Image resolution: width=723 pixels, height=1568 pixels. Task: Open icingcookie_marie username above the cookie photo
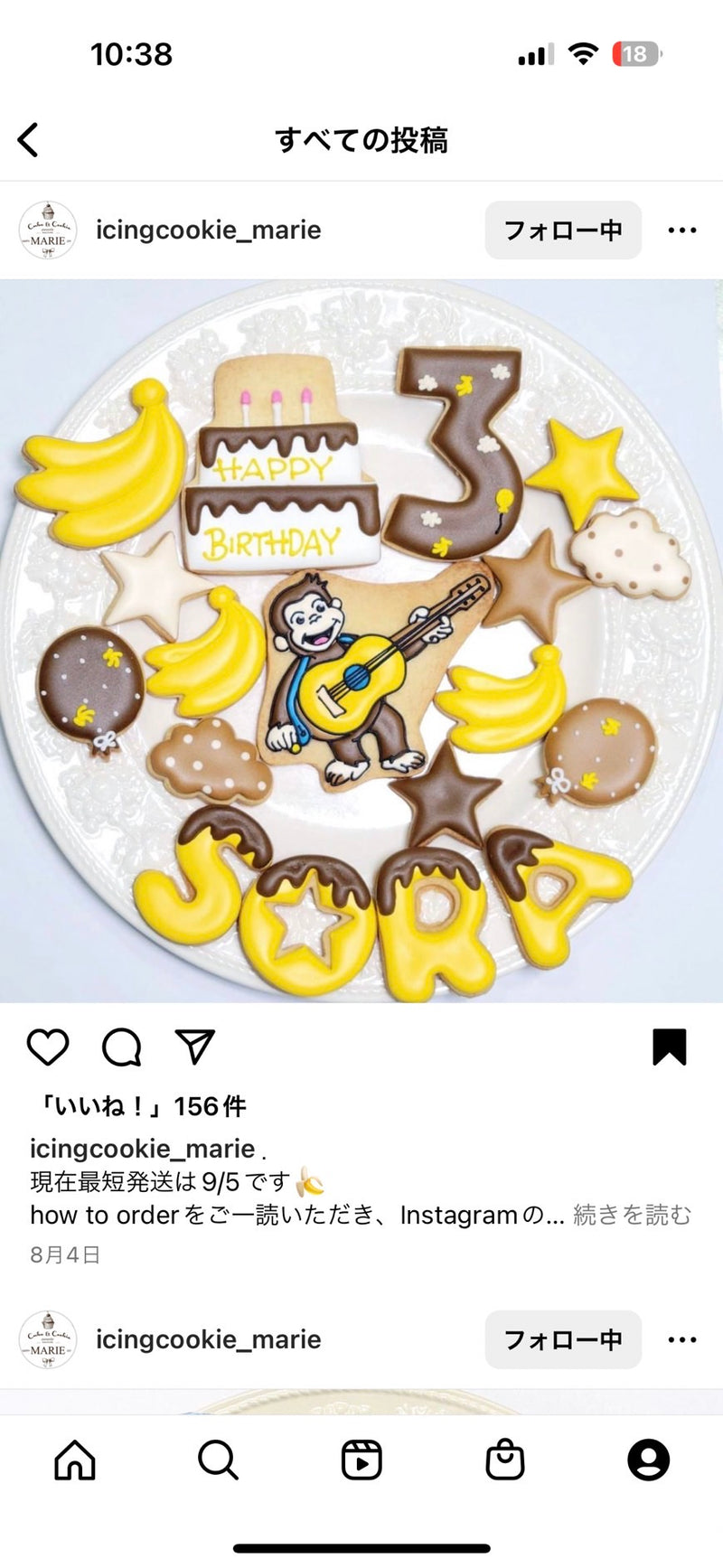tap(208, 230)
